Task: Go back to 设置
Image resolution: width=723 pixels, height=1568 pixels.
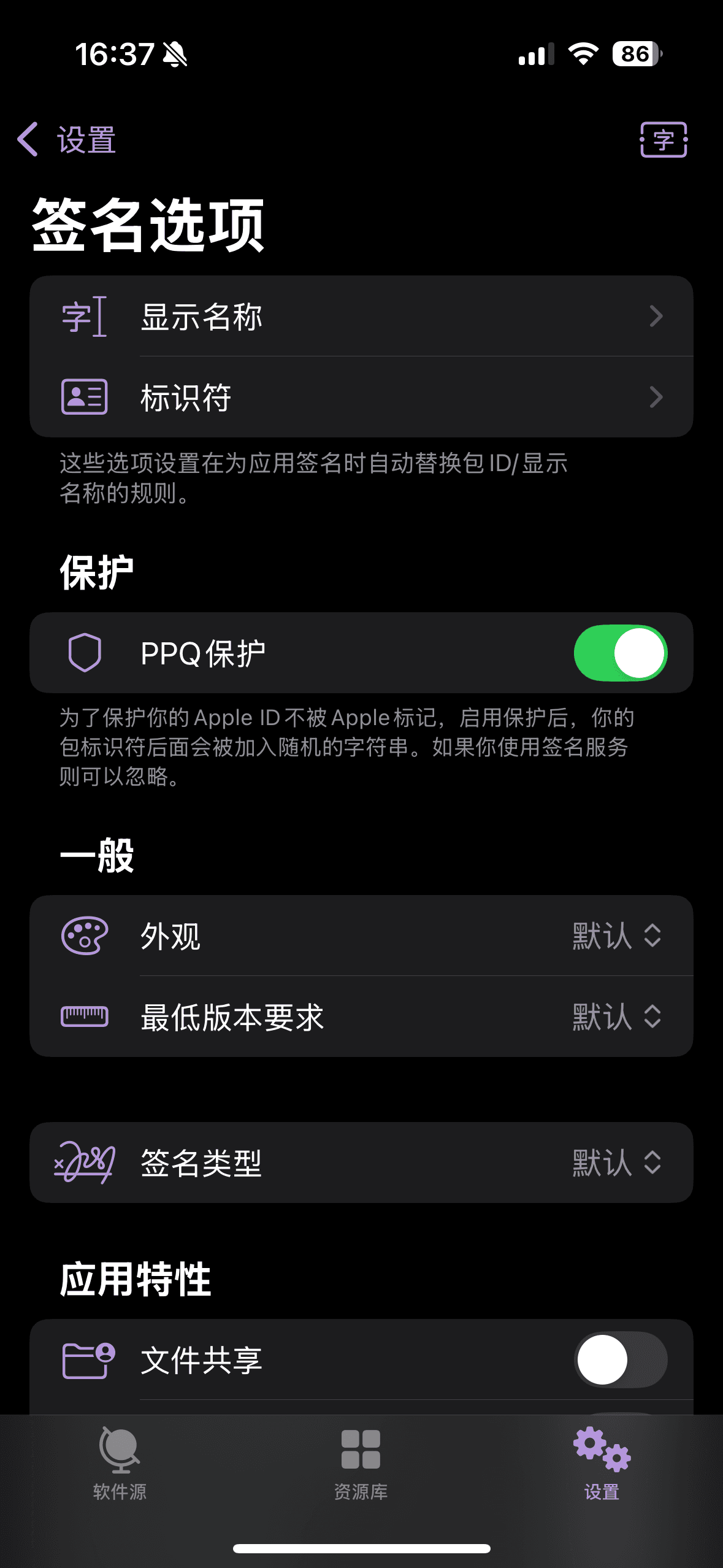Action: (66, 140)
